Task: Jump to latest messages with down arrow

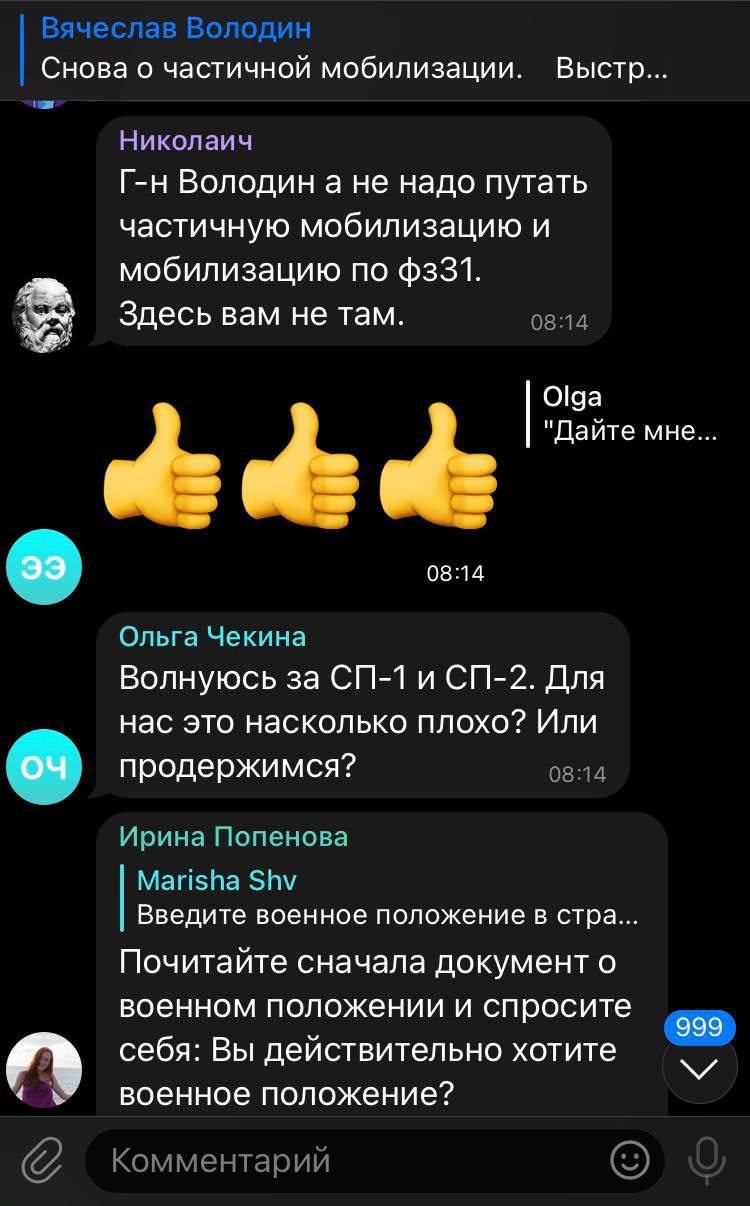Action: [699, 1069]
